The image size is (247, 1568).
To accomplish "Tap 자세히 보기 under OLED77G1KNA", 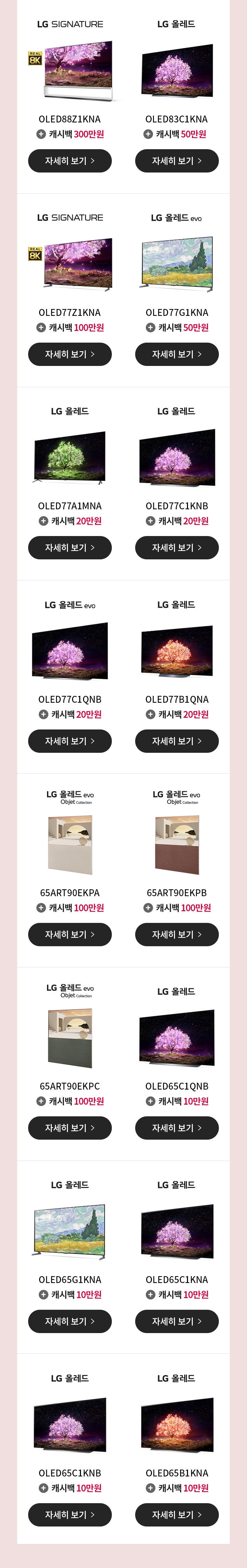I will (x=176, y=354).
